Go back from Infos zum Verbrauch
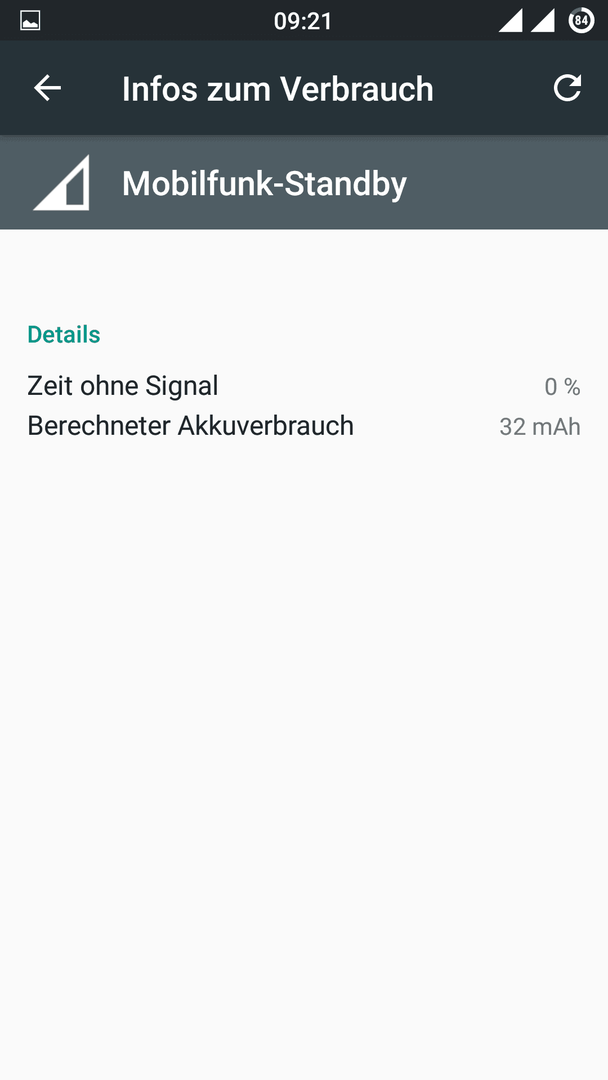 (x=48, y=88)
